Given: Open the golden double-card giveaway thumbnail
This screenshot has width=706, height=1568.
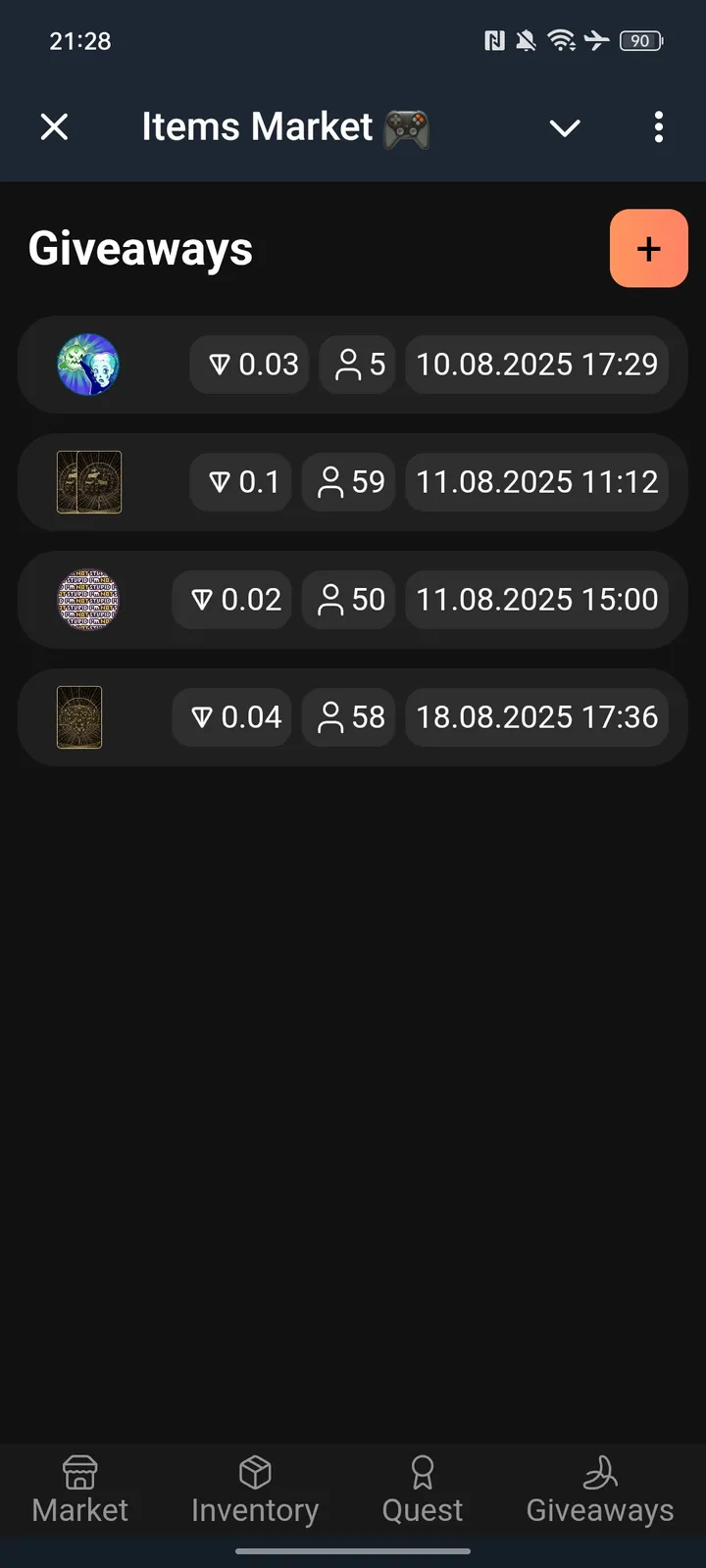Looking at the screenshot, I should [88, 481].
